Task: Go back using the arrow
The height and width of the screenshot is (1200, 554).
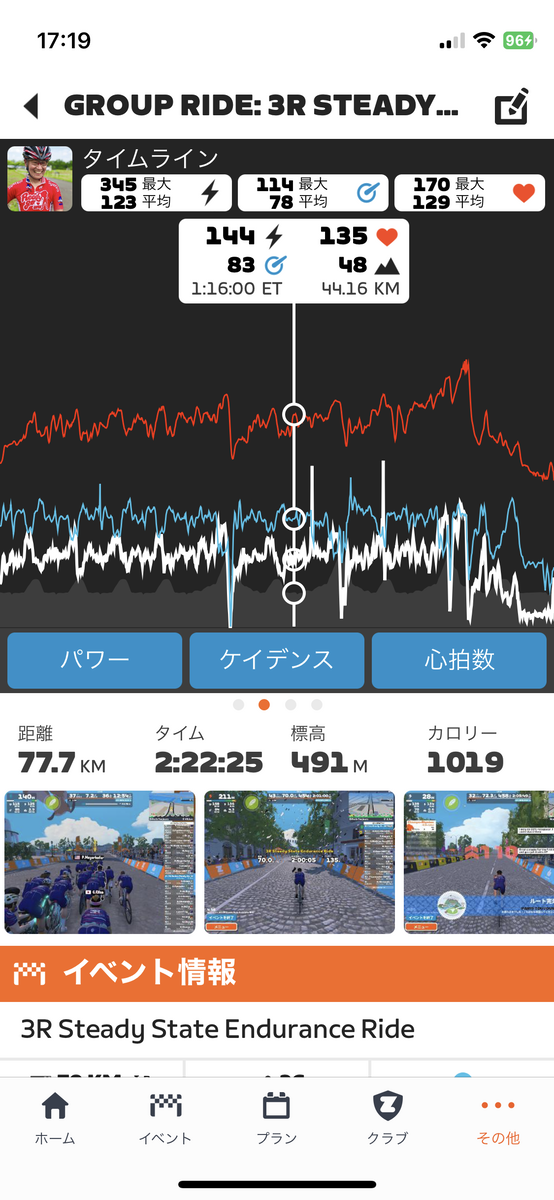Action: 31,107
